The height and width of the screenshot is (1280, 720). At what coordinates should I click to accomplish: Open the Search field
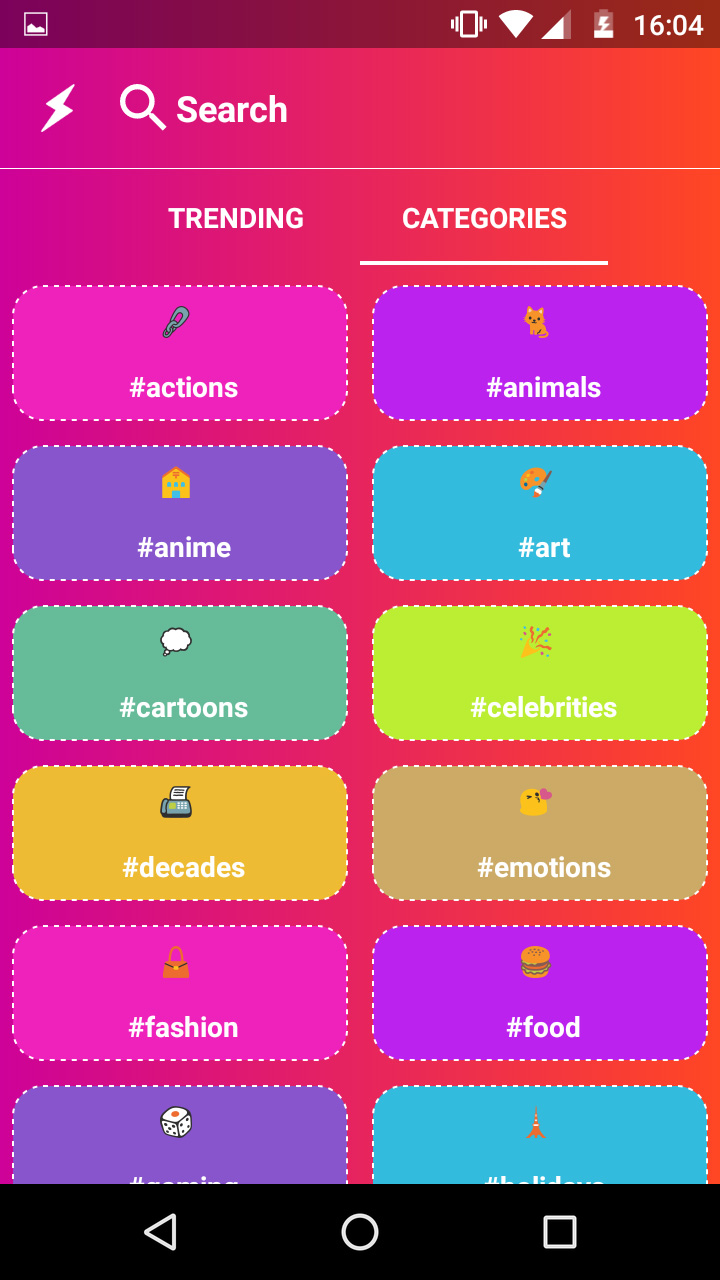[205, 108]
